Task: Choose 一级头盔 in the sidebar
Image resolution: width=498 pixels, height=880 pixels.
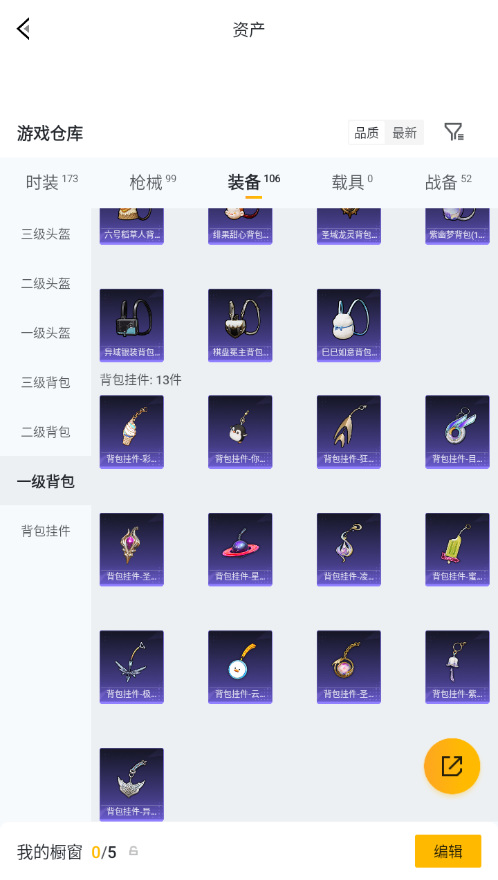Action: [45, 333]
